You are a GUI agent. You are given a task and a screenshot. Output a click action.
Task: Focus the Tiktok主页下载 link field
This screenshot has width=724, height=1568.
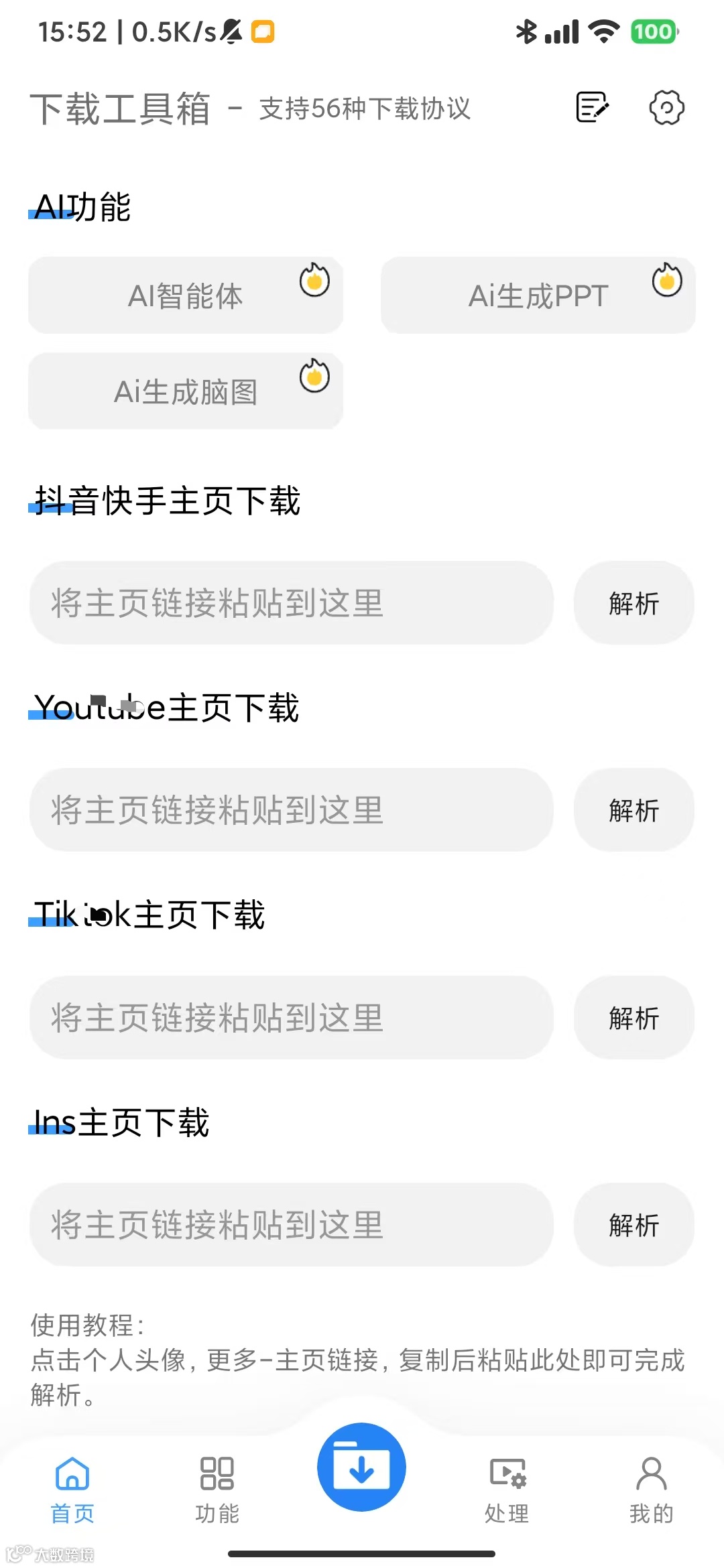(291, 1018)
